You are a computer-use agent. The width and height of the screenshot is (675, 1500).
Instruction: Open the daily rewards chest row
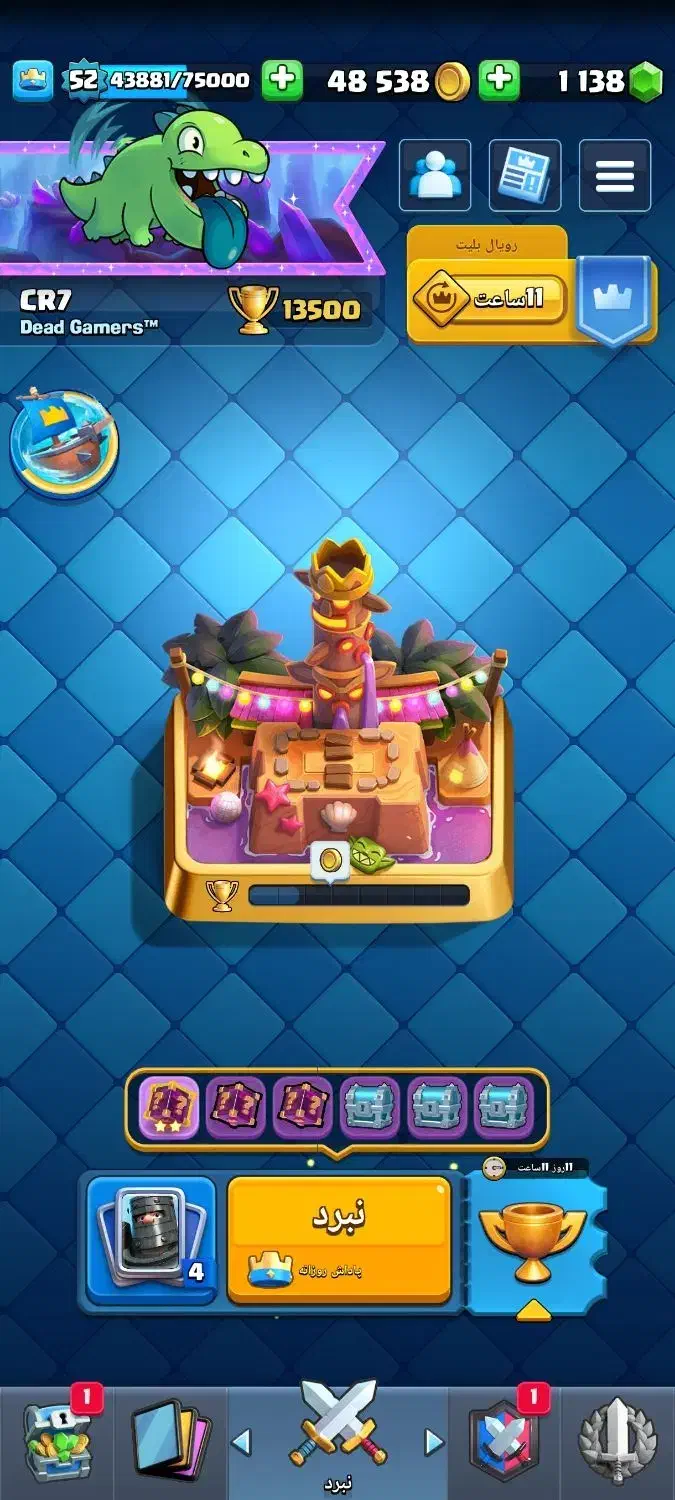(337, 1108)
